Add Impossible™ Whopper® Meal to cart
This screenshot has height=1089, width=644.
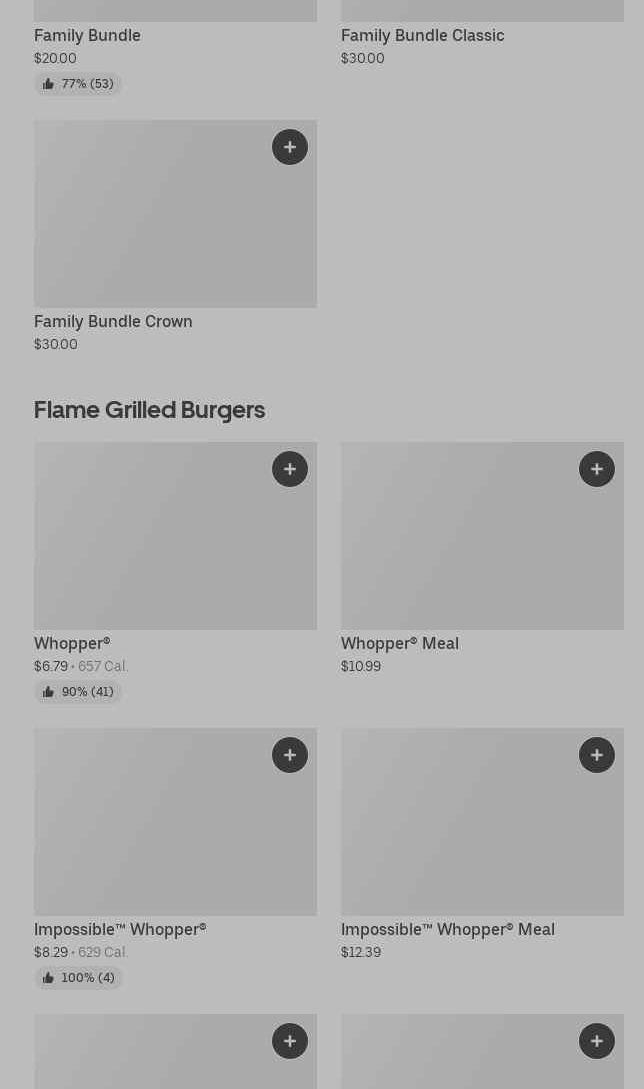coord(597,755)
